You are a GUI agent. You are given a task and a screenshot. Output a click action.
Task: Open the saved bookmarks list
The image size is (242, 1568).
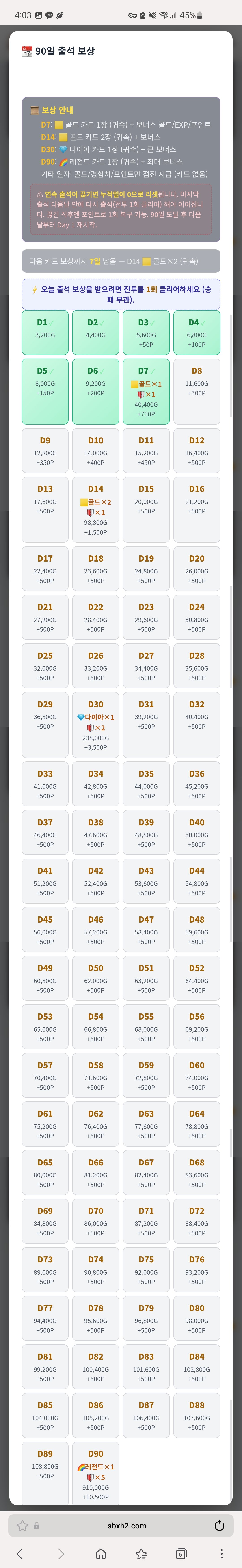(x=141, y=1553)
